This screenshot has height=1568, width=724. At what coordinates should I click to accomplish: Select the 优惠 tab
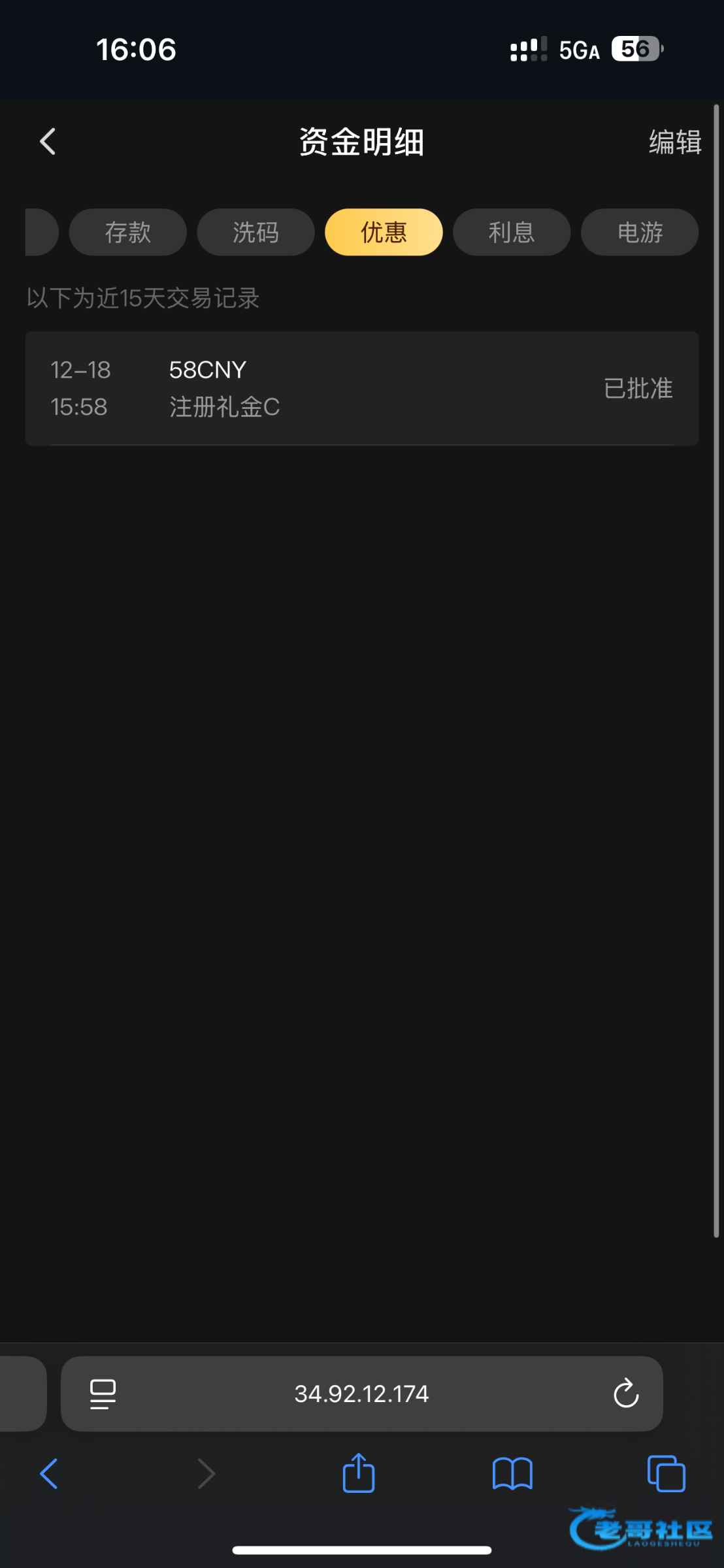tap(384, 232)
